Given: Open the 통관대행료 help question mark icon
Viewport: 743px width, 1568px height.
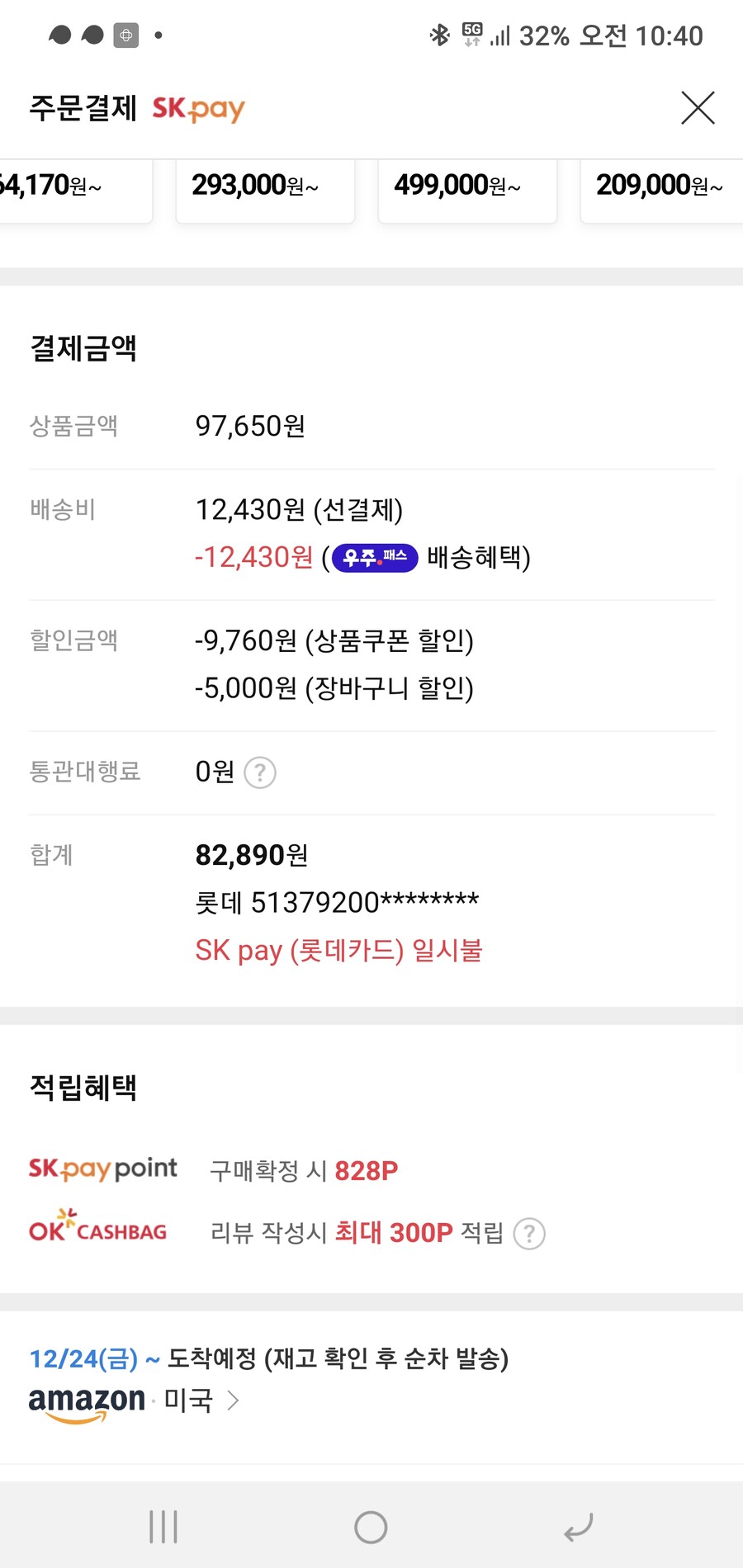Looking at the screenshot, I should 259,772.
